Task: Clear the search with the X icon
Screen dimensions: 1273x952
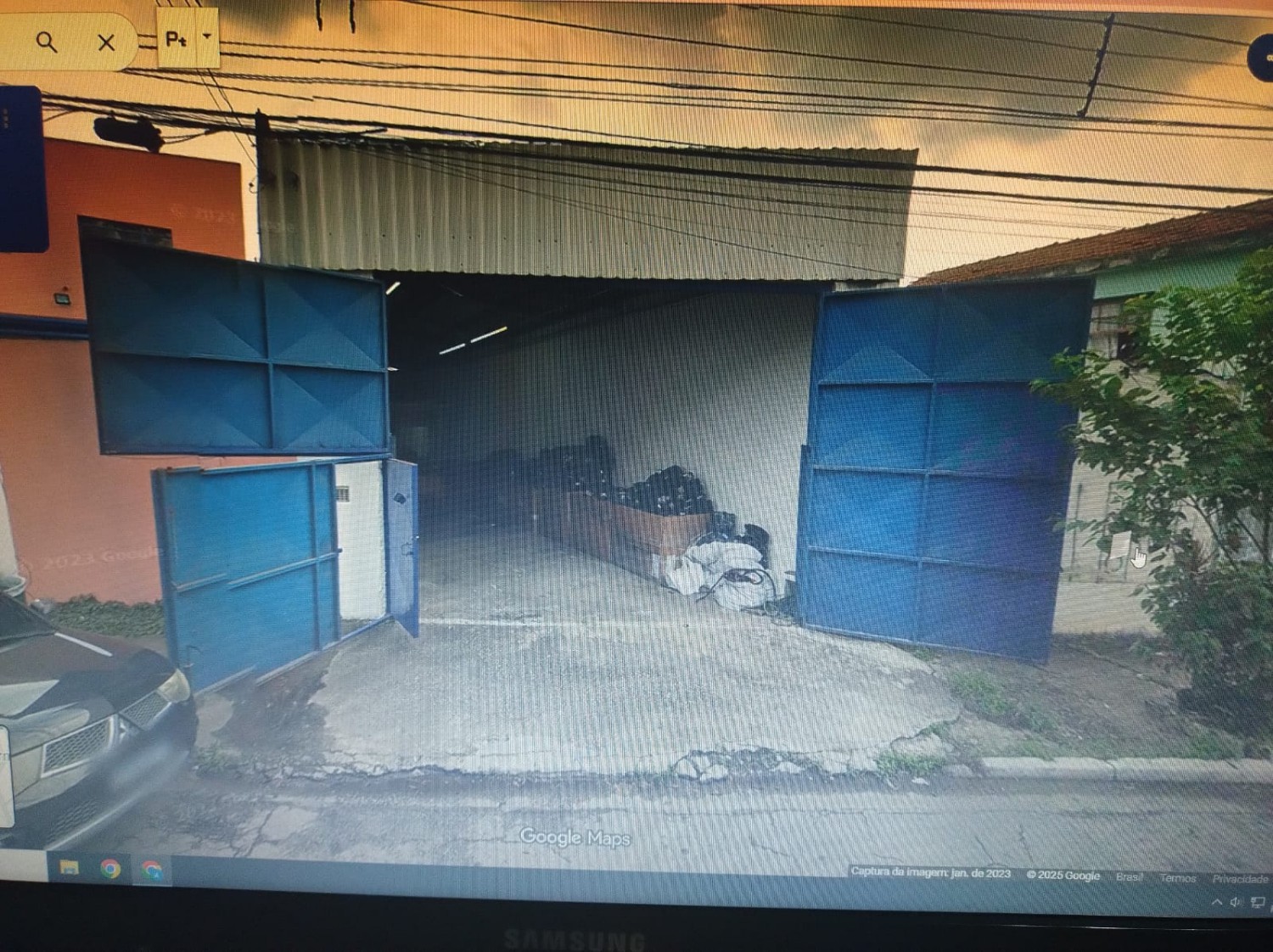Action: click(106, 42)
